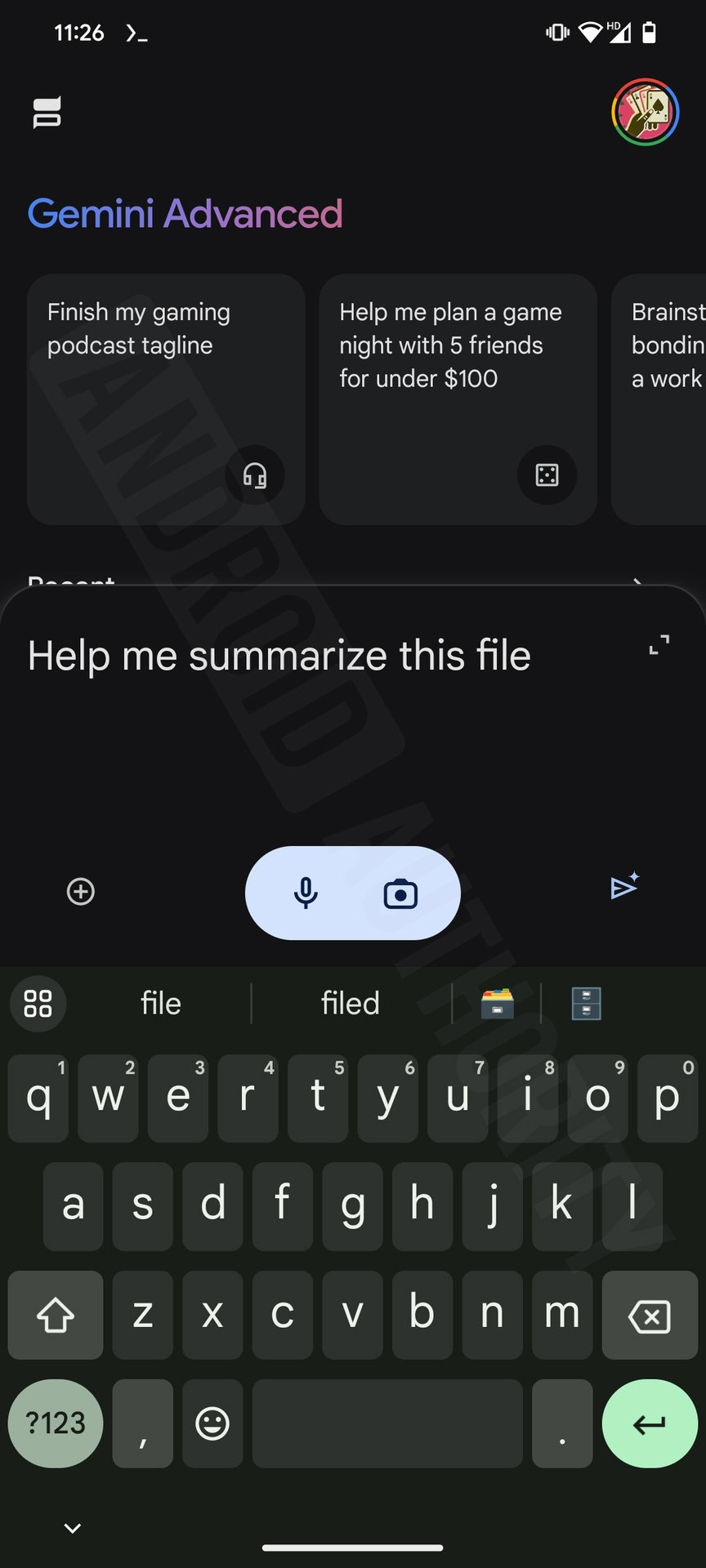Insert the card file box emoji suggestion
Viewport: 706px width, 1568px height.
pos(497,1003)
